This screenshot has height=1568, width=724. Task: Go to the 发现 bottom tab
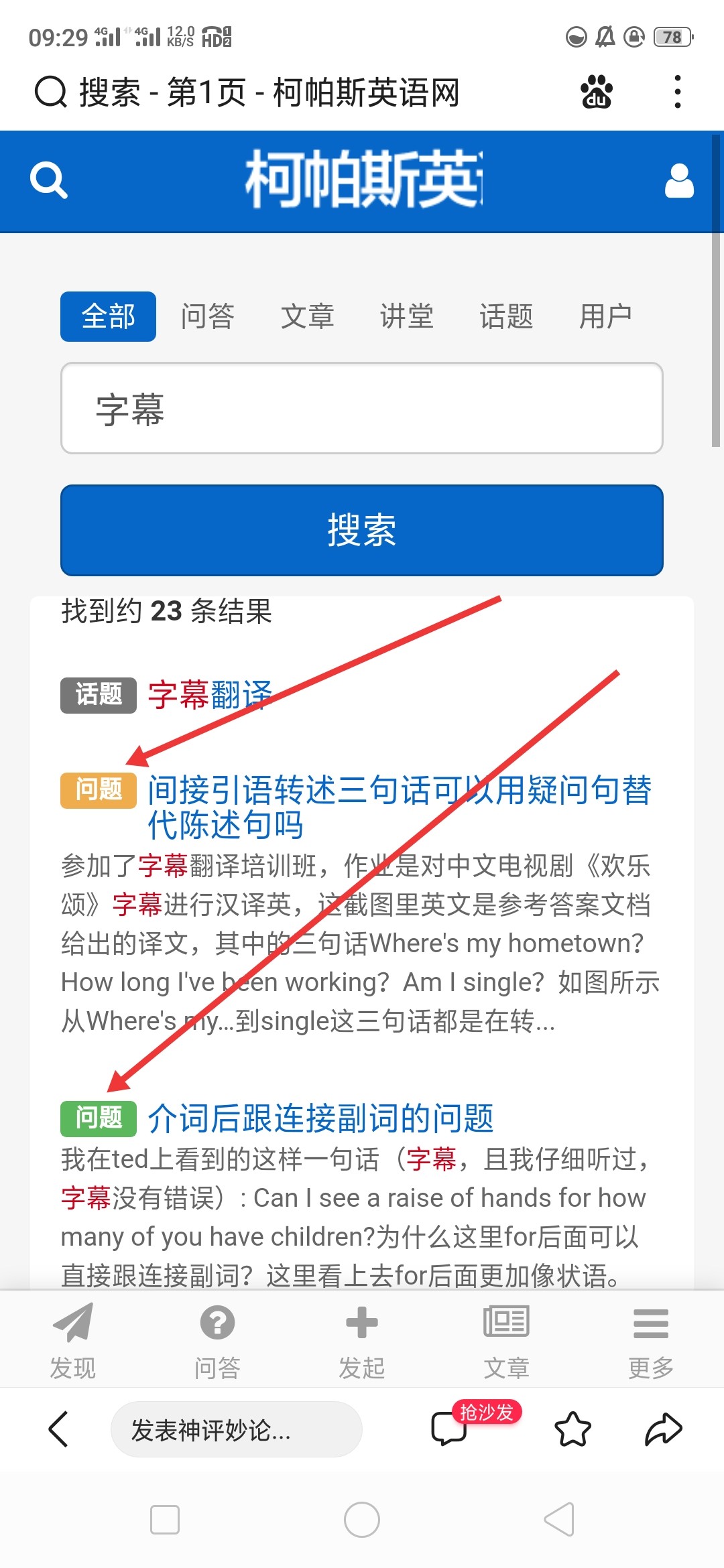72,1338
